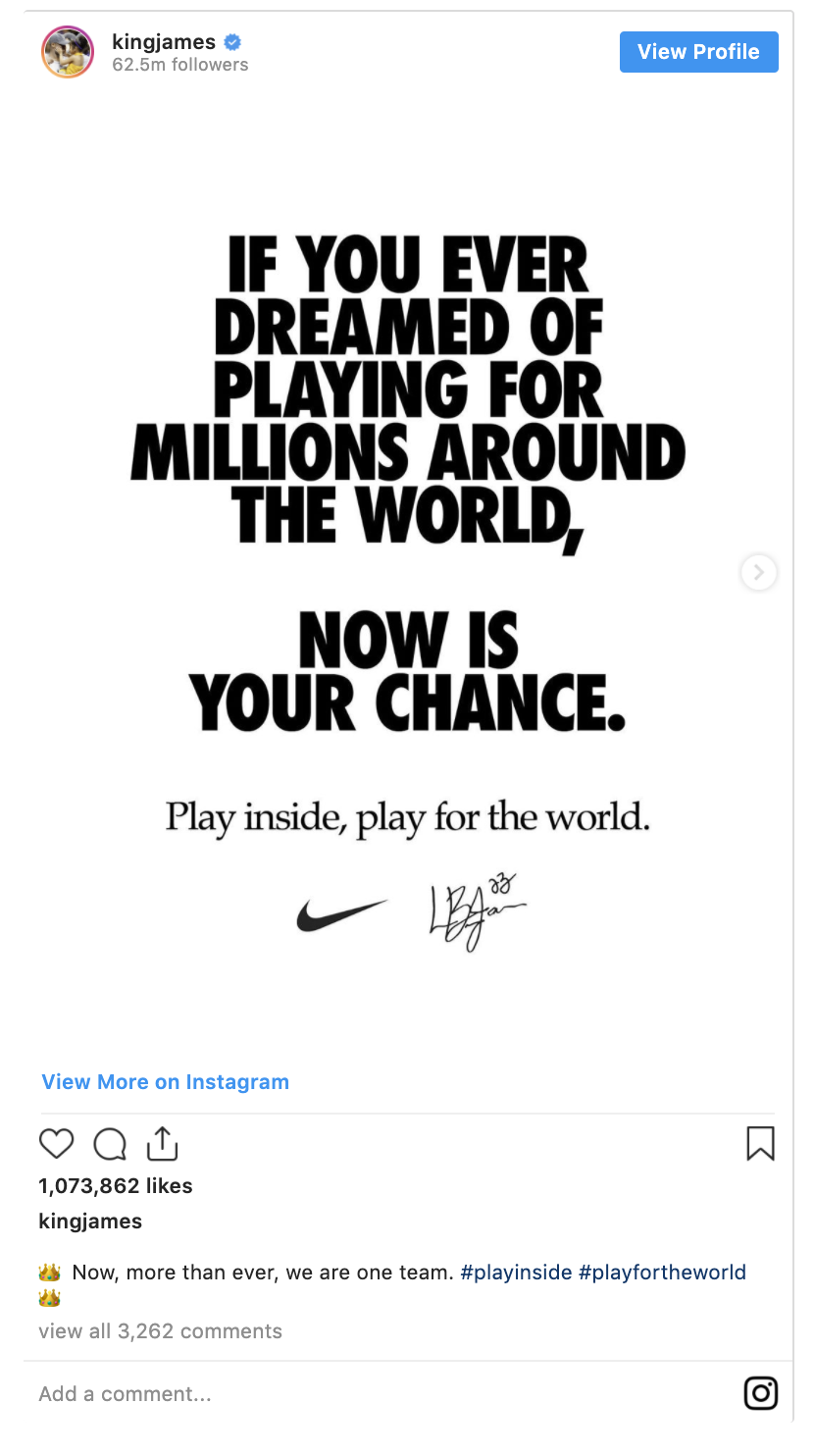Open View More on Instagram link
The image size is (814, 1456).
165,1081
